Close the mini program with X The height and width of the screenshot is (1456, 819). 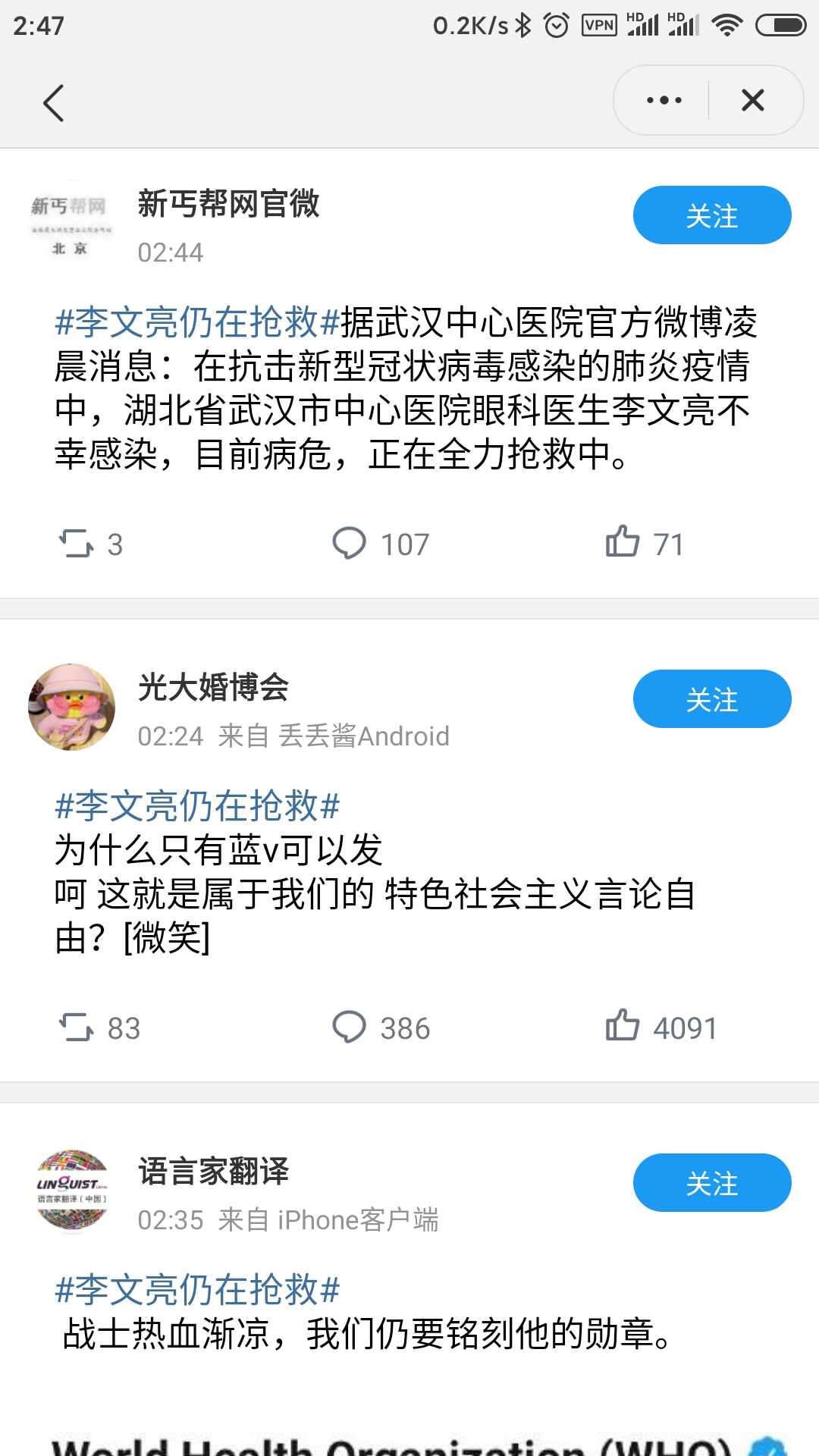click(752, 100)
